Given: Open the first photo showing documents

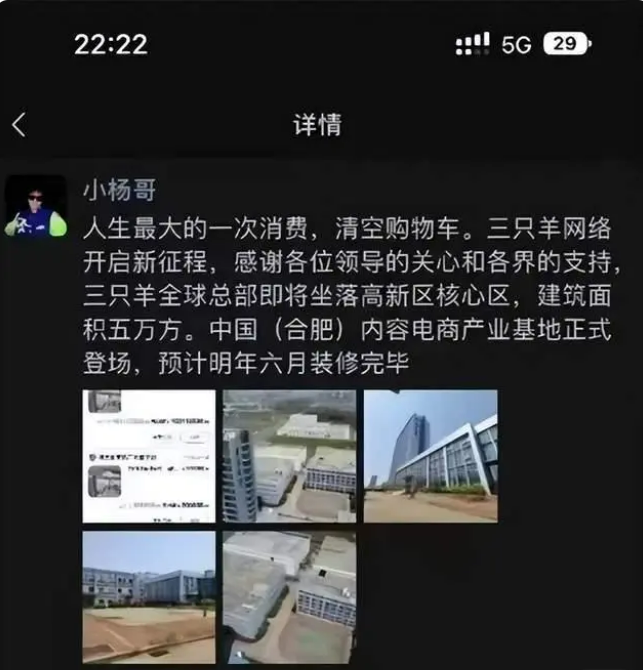Looking at the screenshot, I should click(148, 456).
